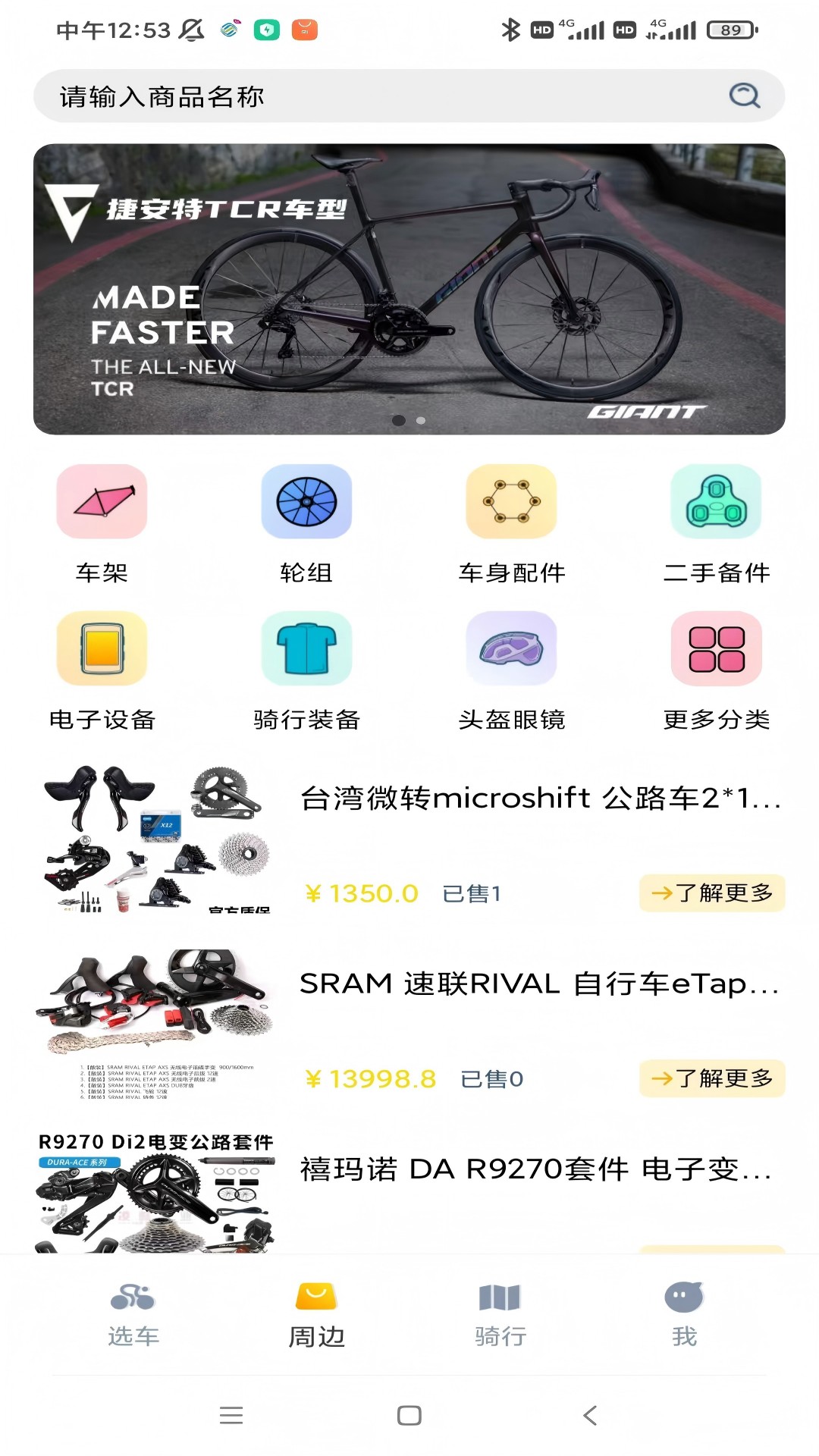This screenshot has height=1456, width=819.
Task: Tap 了解更多 on the SRAM RIVAL listing
Action: (x=711, y=1079)
